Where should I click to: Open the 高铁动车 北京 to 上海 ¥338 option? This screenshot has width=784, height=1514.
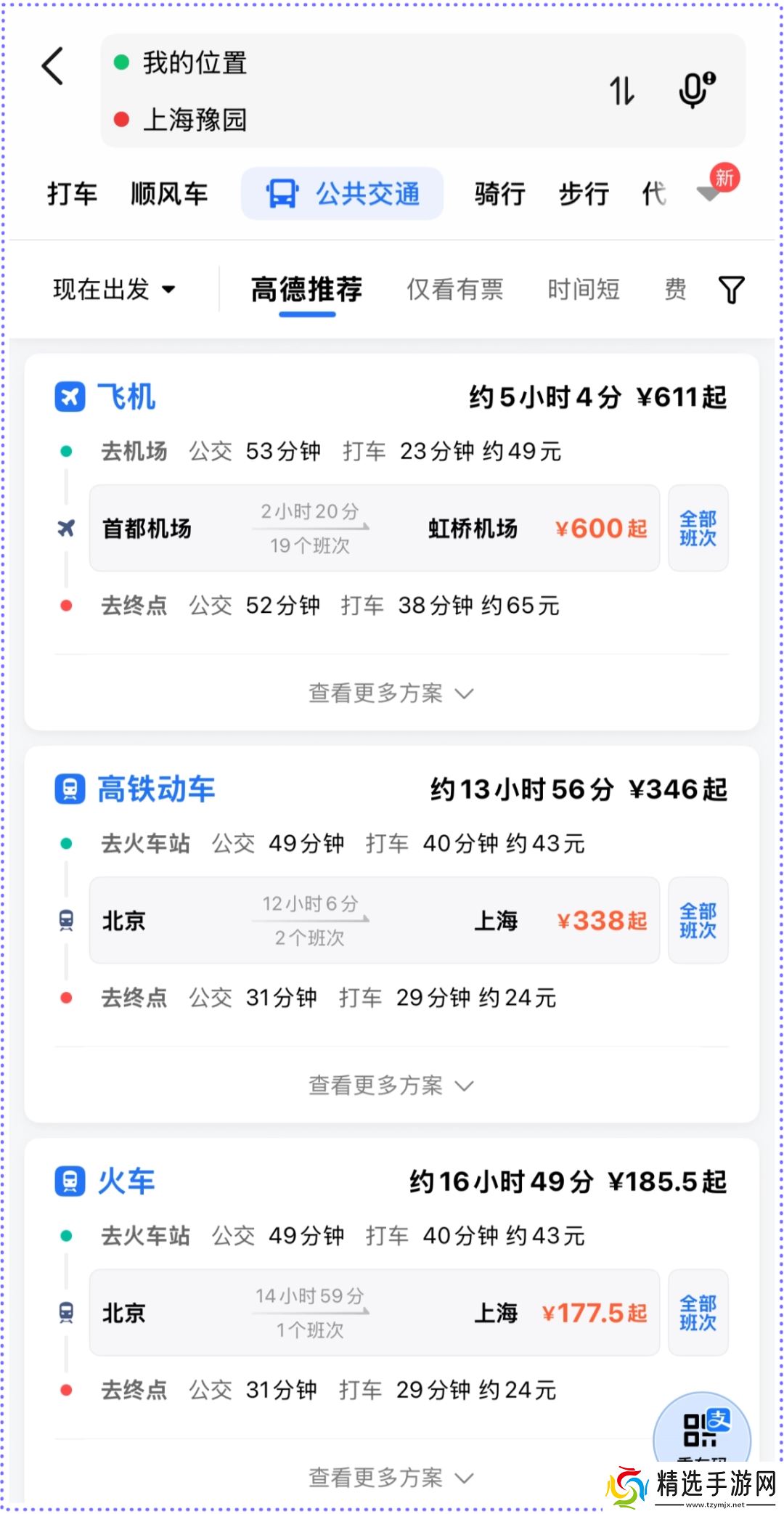tap(374, 920)
